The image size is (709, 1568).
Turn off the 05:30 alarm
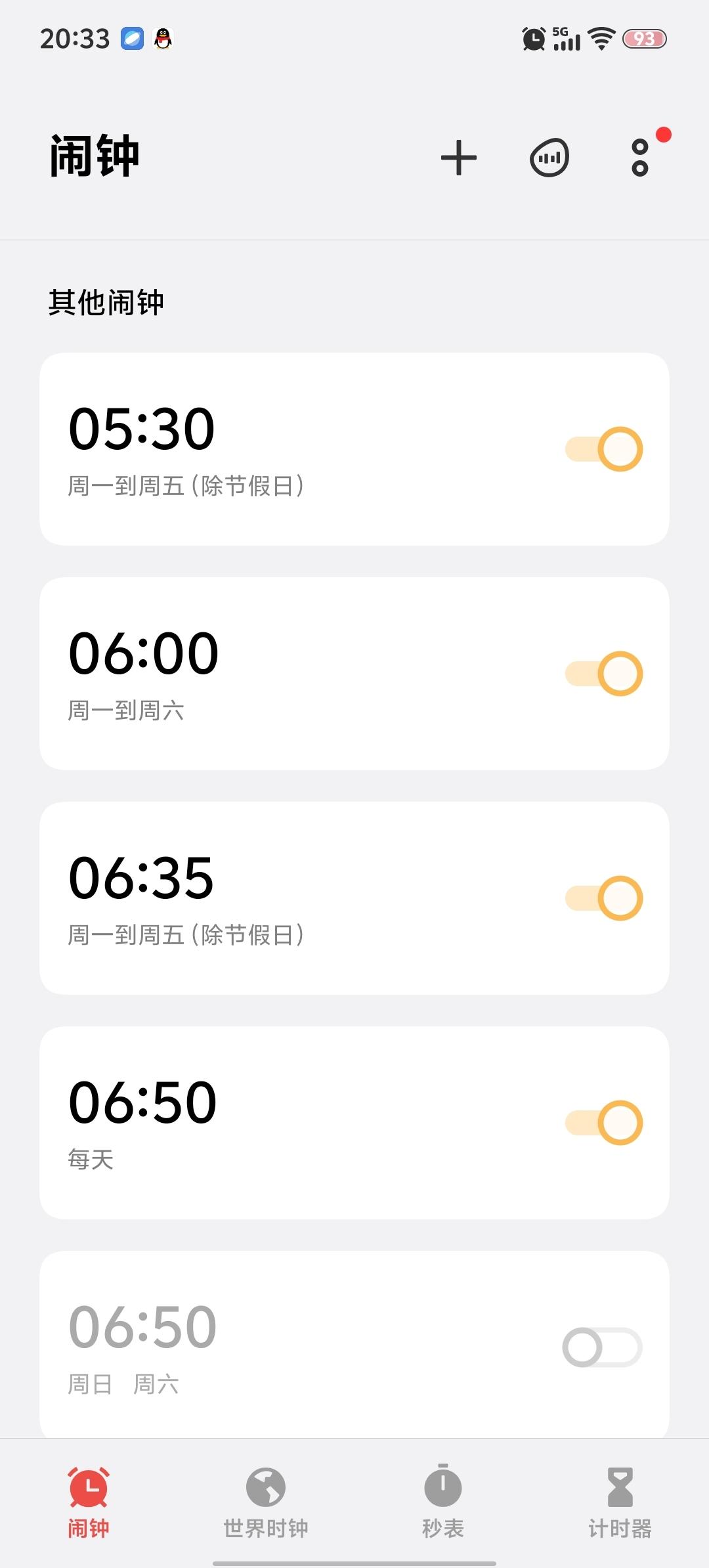pos(604,449)
